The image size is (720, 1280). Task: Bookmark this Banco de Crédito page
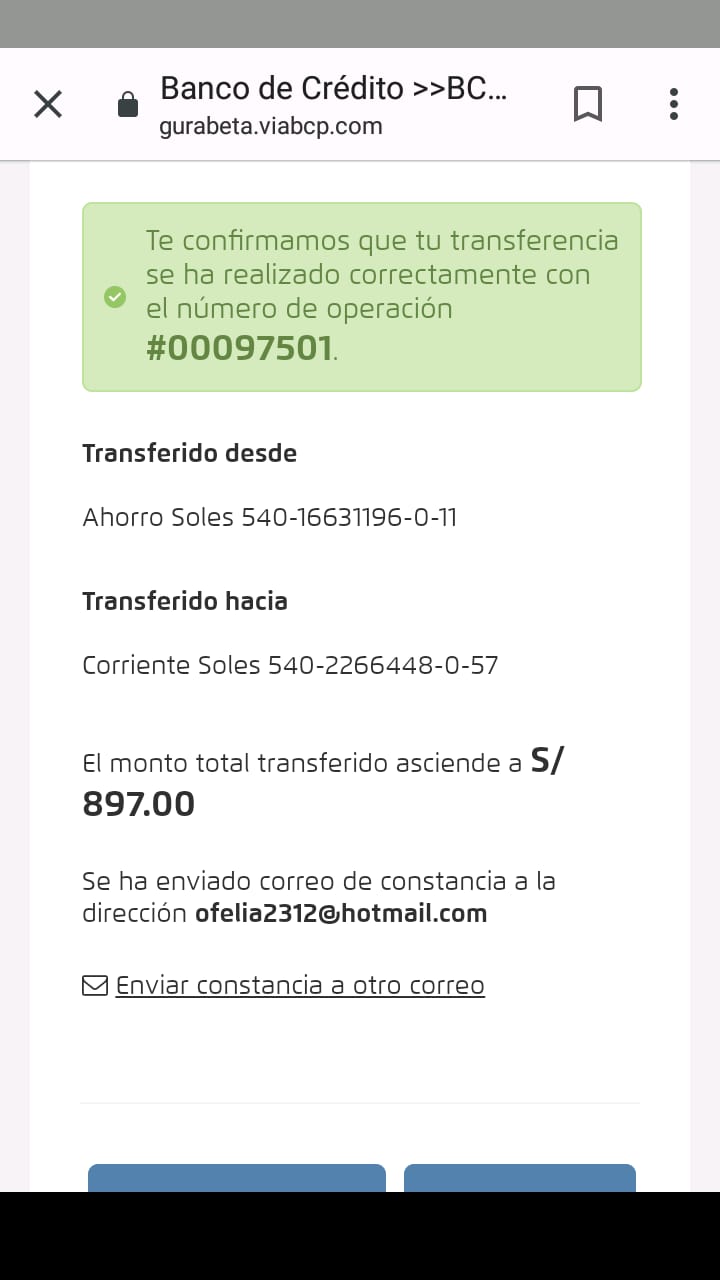(x=588, y=104)
